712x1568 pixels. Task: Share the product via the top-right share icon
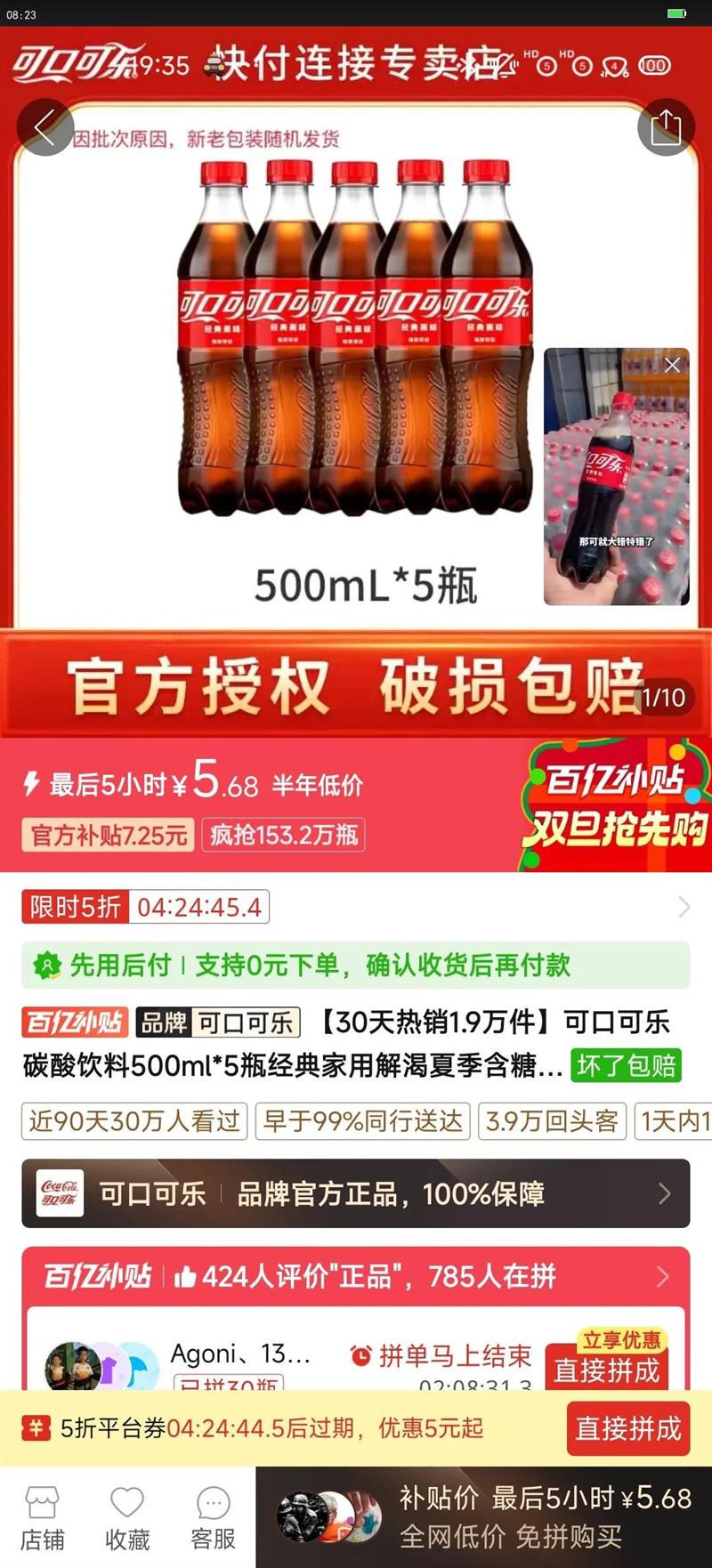666,126
